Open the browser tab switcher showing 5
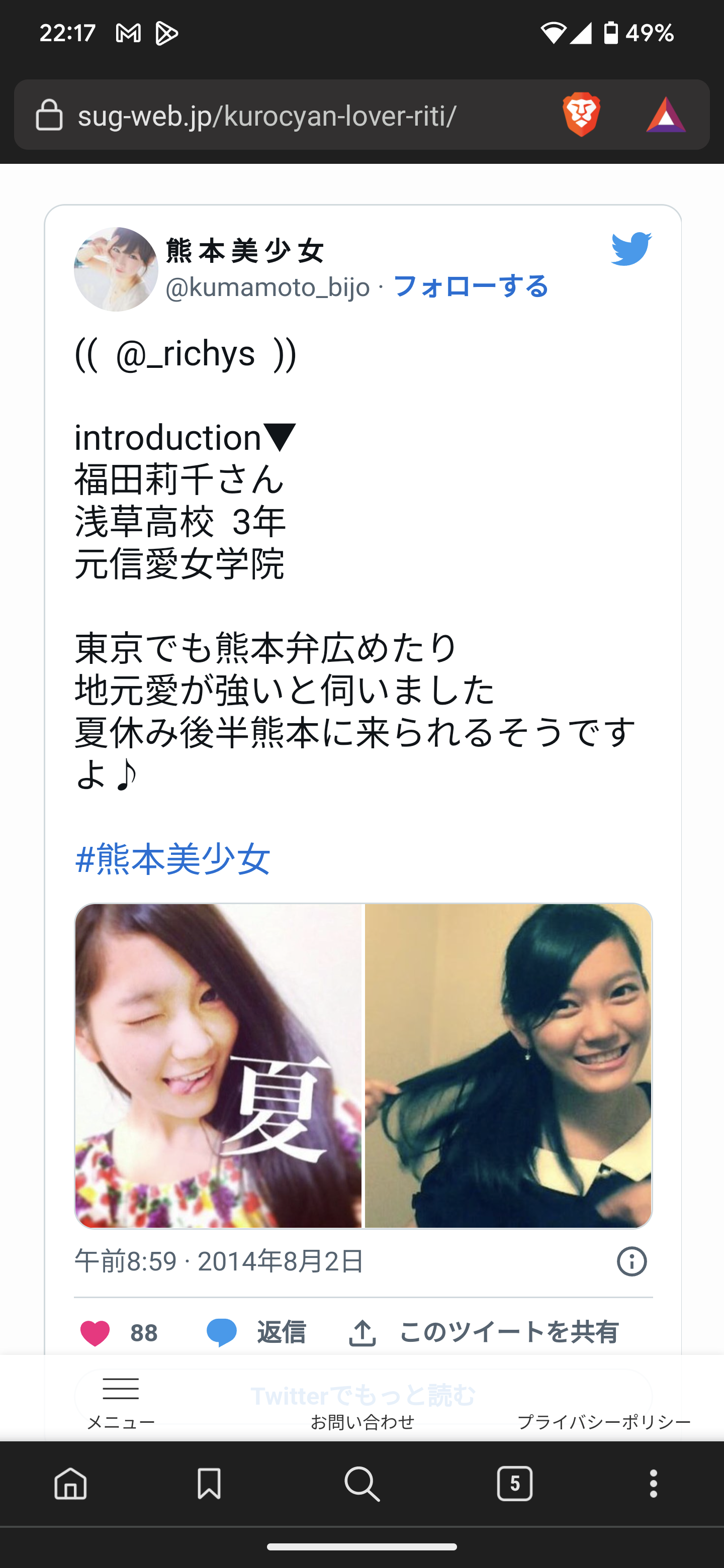This screenshot has height=1568, width=724. click(x=514, y=1484)
